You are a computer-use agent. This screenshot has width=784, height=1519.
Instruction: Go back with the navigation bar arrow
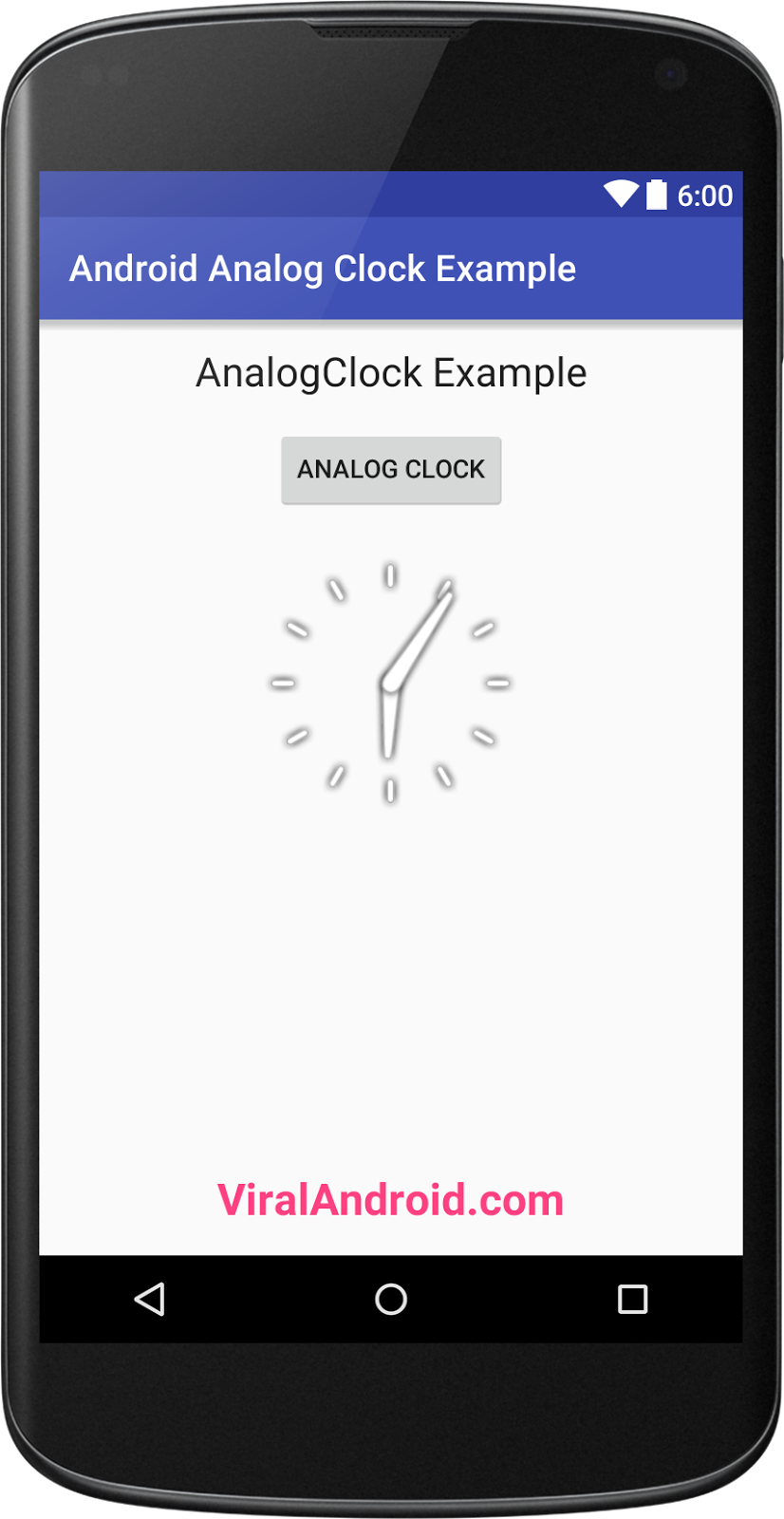(x=150, y=1299)
